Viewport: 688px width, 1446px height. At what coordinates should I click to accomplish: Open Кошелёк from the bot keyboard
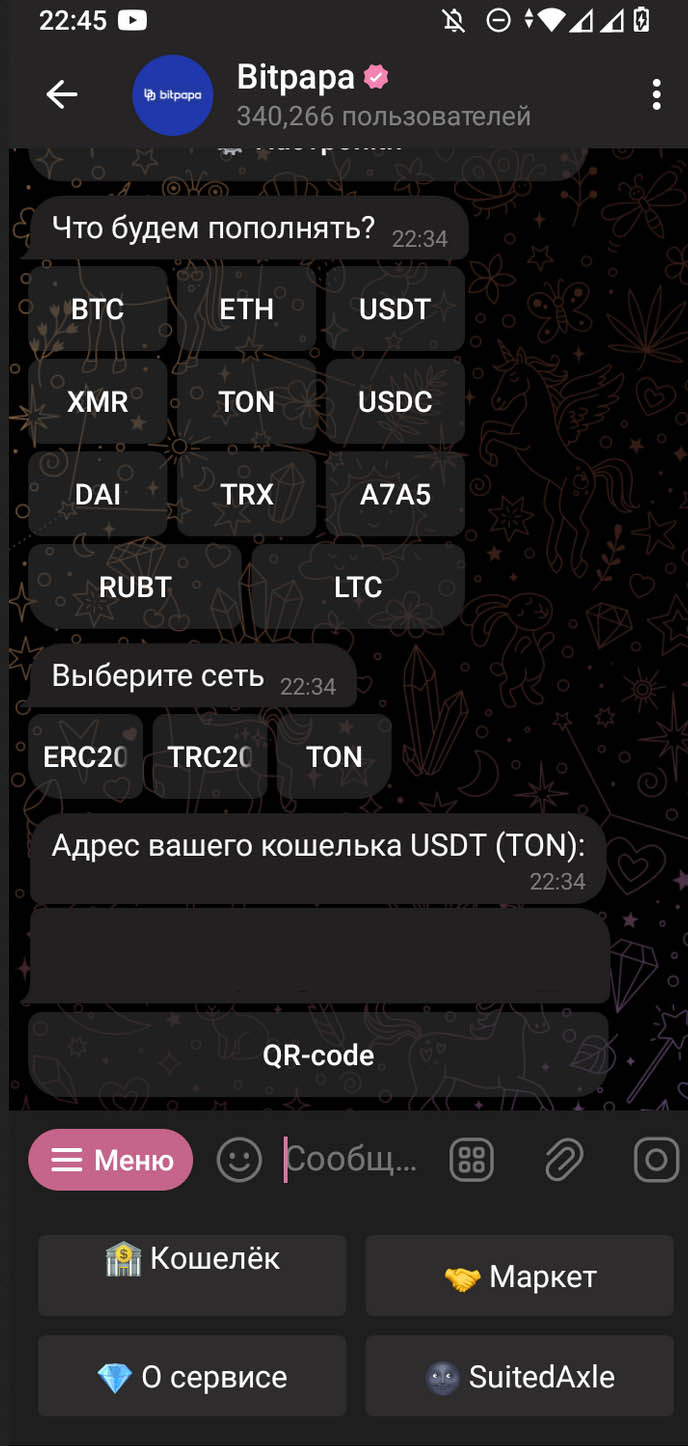tap(192, 1275)
